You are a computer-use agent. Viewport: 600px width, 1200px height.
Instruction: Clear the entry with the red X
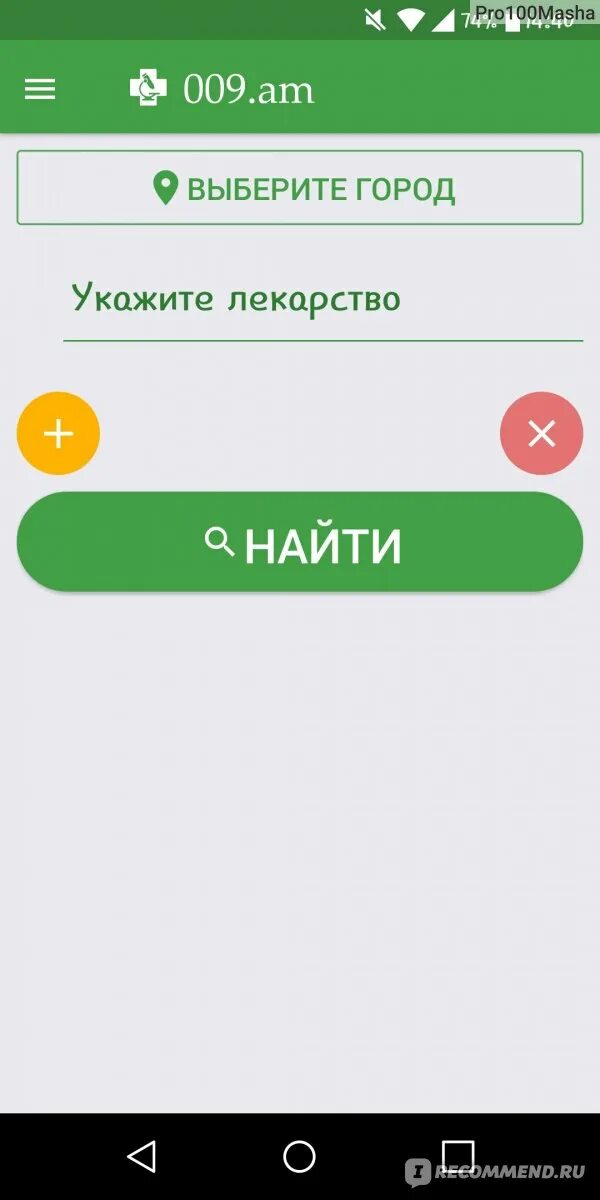(x=541, y=433)
